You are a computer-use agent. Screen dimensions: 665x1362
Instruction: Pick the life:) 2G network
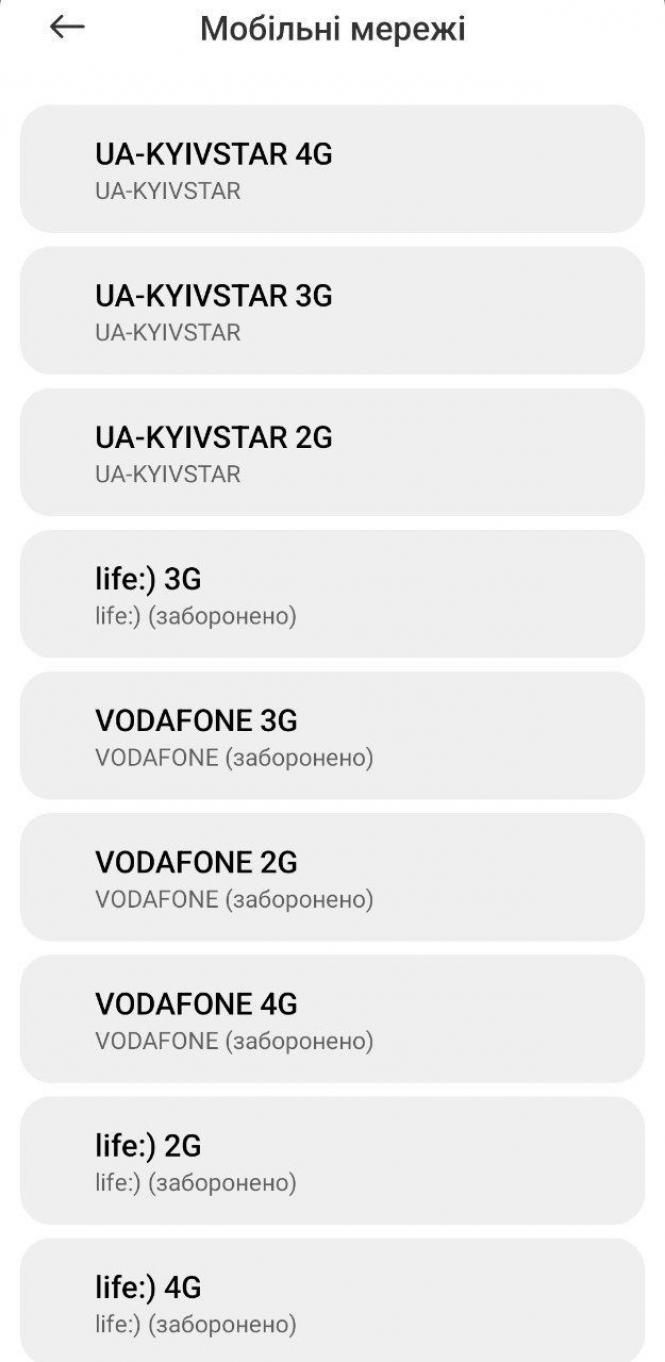(x=332, y=1161)
